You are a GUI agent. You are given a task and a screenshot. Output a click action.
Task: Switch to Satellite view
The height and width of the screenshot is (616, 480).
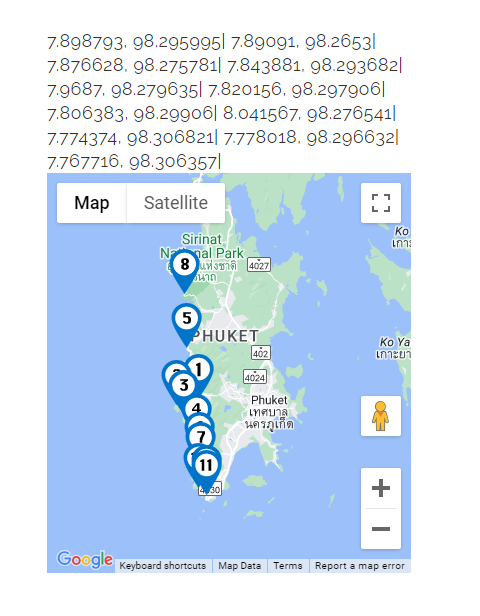(176, 203)
